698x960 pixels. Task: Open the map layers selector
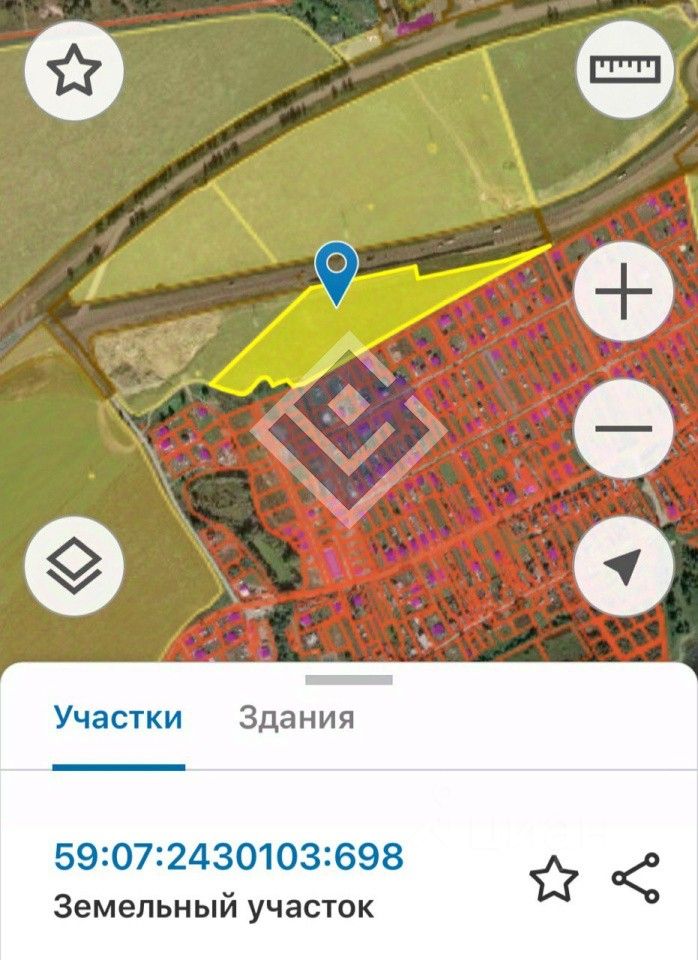coord(74,567)
